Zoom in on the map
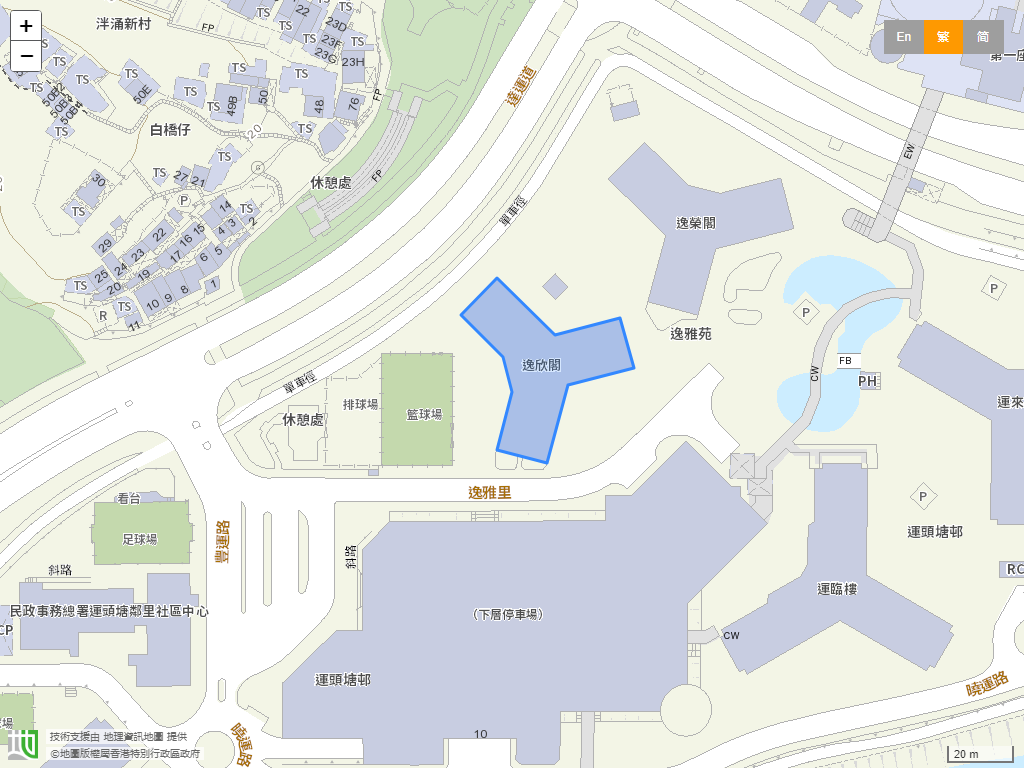Image resolution: width=1024 pixels, height=768 pixels. pyautogui.click(x=26, y=26)
